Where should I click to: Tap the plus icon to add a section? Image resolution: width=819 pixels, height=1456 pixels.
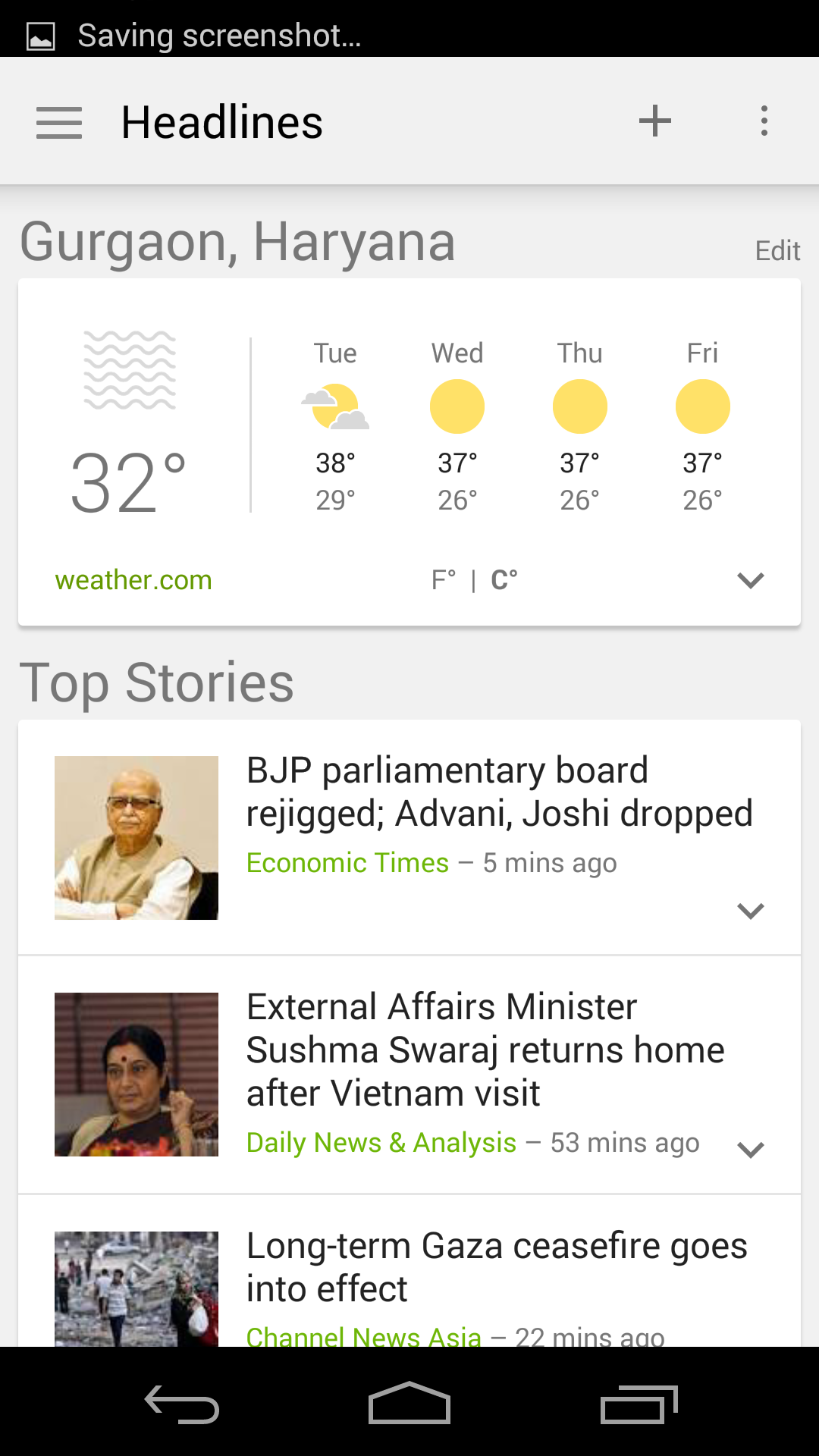pos(655,121)
